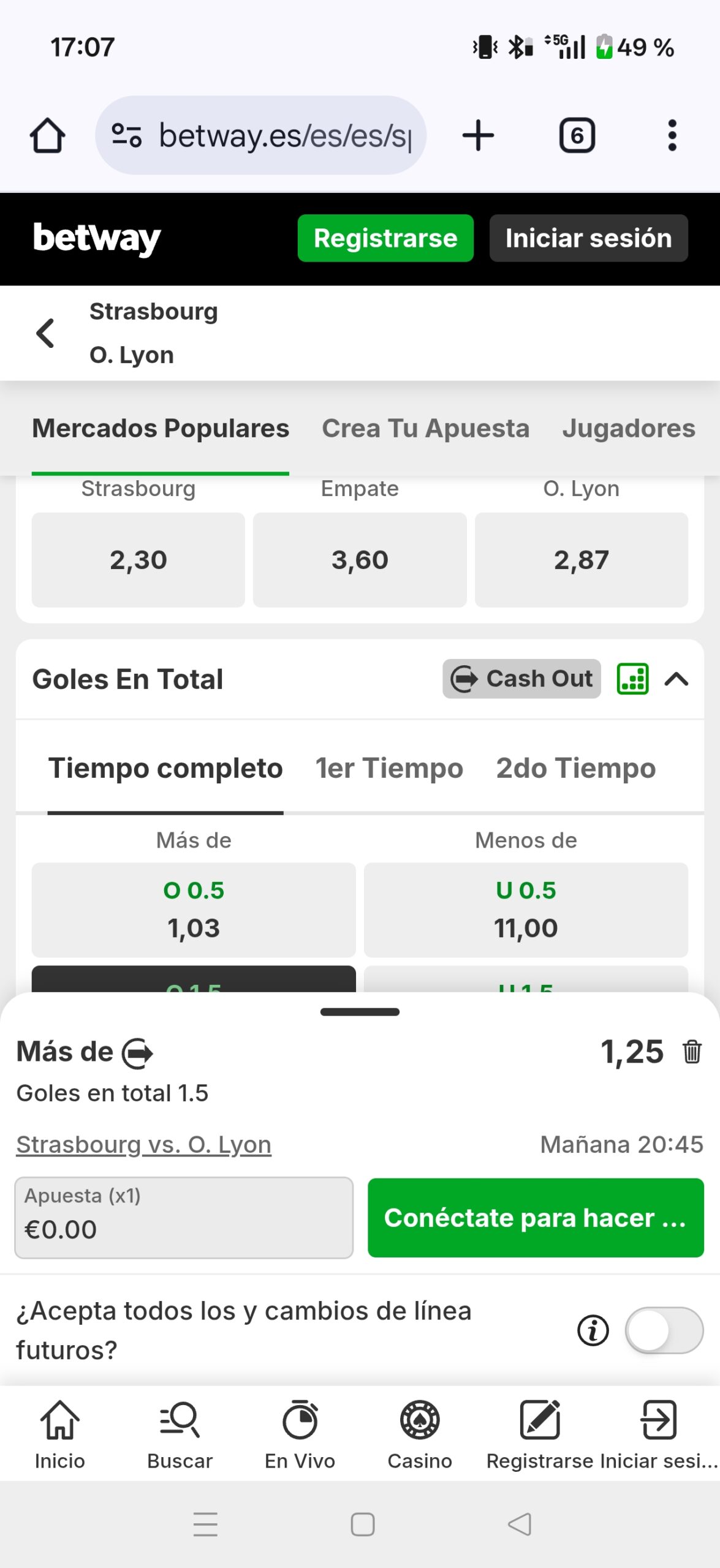720x1568 pixels.
Task: Collapse the Goles En Total market
Action: pos(676,679)
